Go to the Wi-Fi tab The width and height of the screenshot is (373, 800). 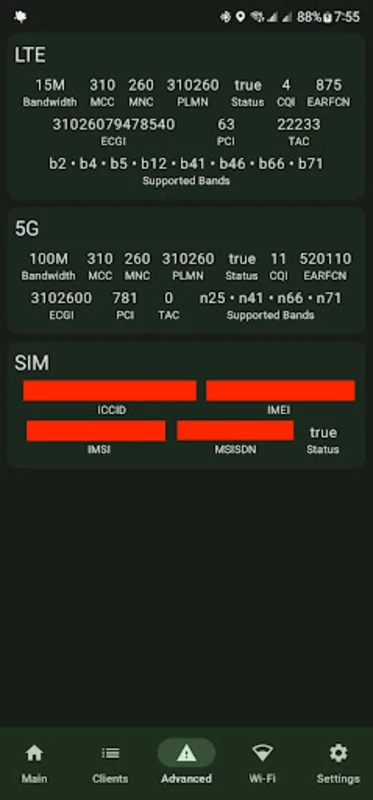tap(262, 763)
